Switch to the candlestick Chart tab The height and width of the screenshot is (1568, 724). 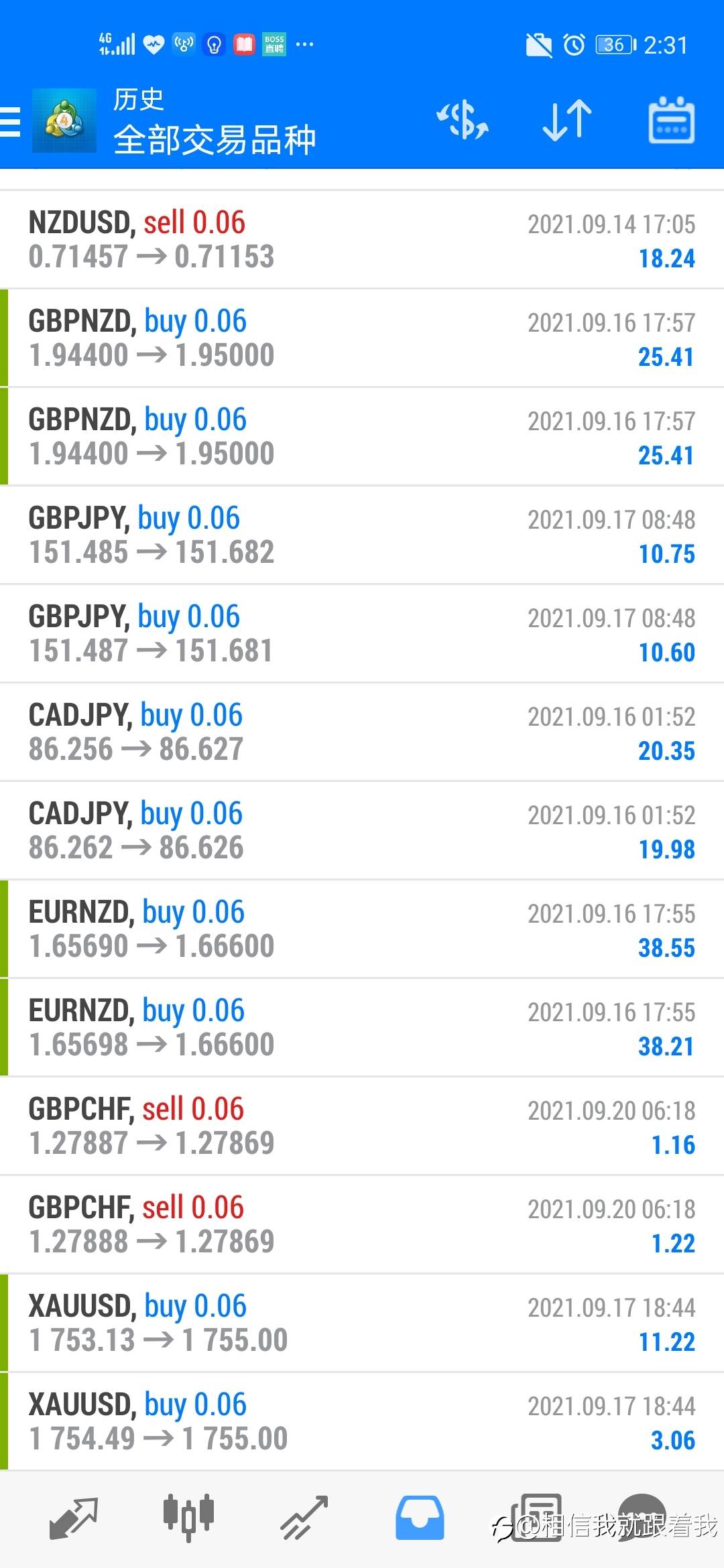(188, 1517)
